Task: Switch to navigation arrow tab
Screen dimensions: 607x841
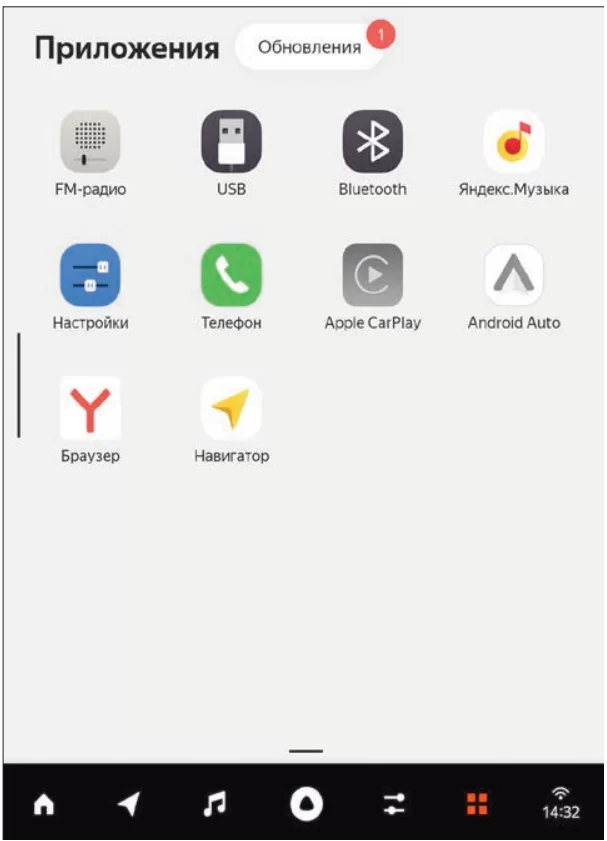Action: click(x=129, y=805)
